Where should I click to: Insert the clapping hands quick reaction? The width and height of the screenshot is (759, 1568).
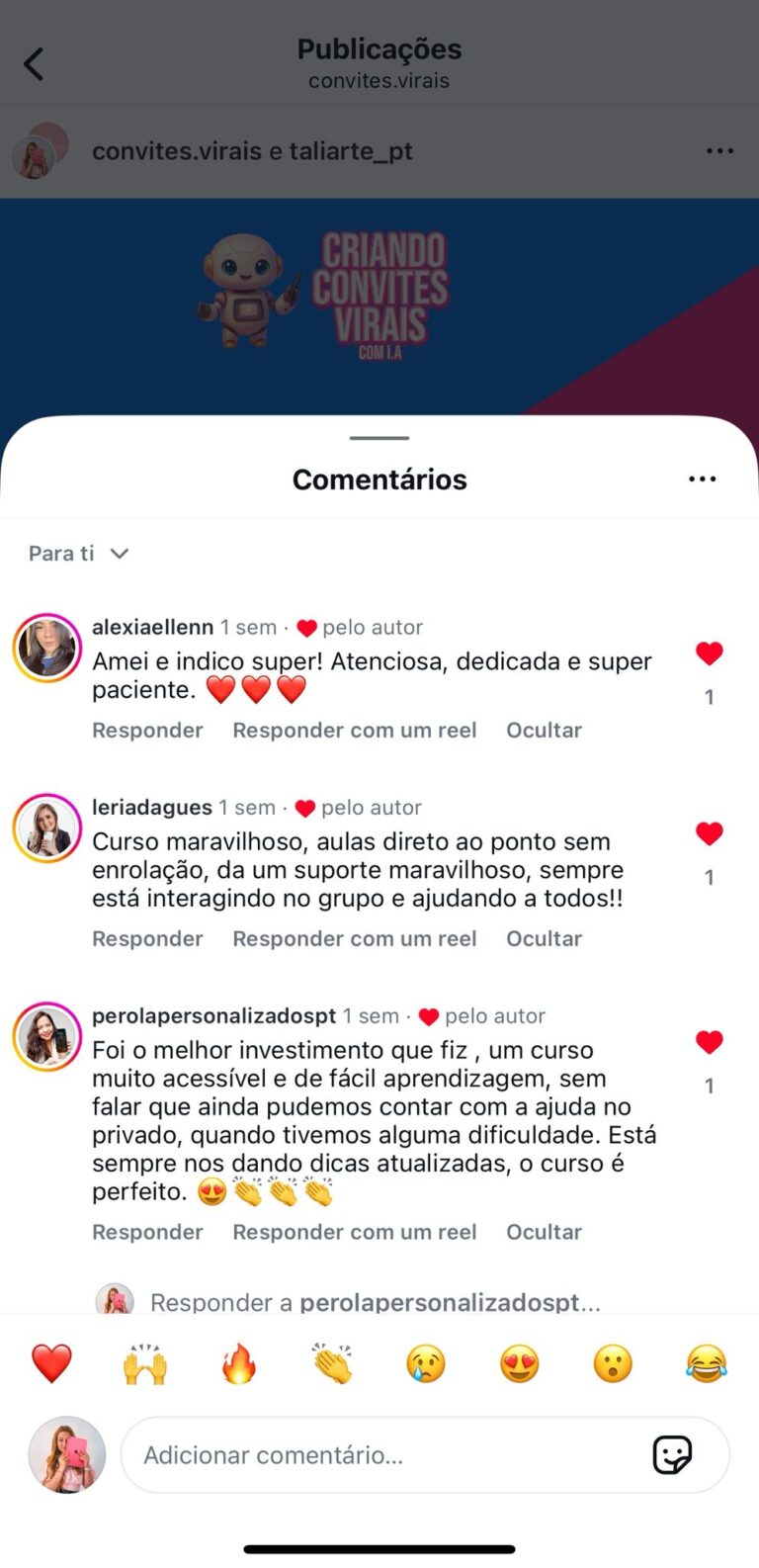click(332, 1364)
